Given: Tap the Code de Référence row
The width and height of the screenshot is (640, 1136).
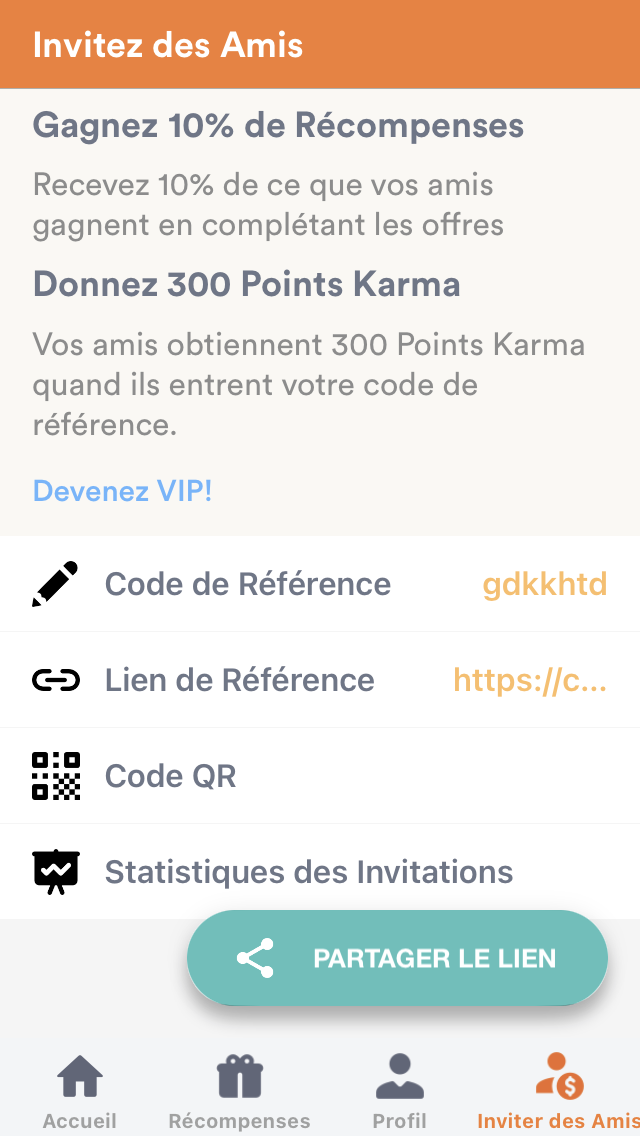Looking at the screenshot, I should 320,584.
